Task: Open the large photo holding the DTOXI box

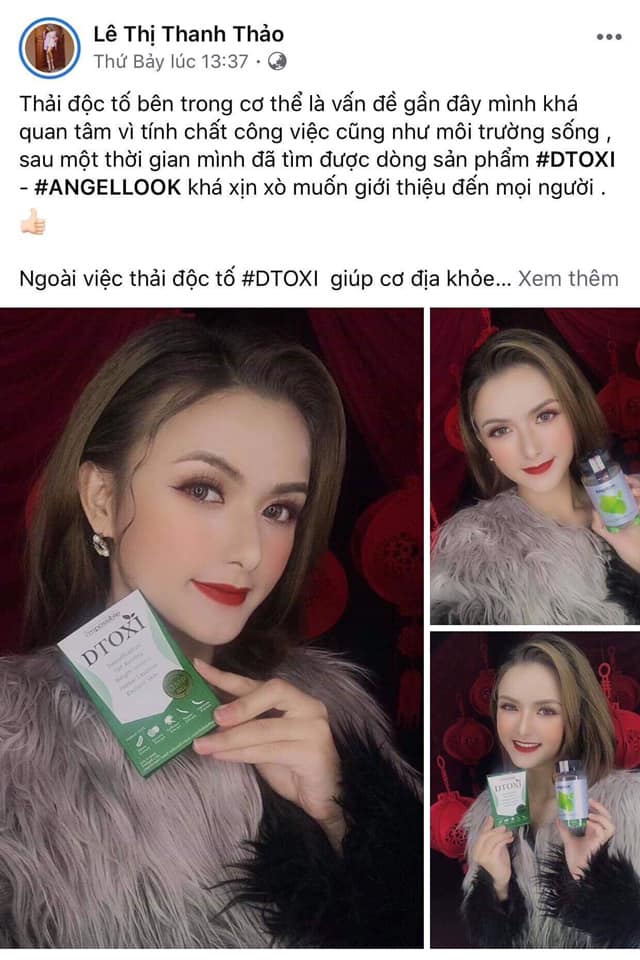Action: pyautogui.click(x=211, y=628)
